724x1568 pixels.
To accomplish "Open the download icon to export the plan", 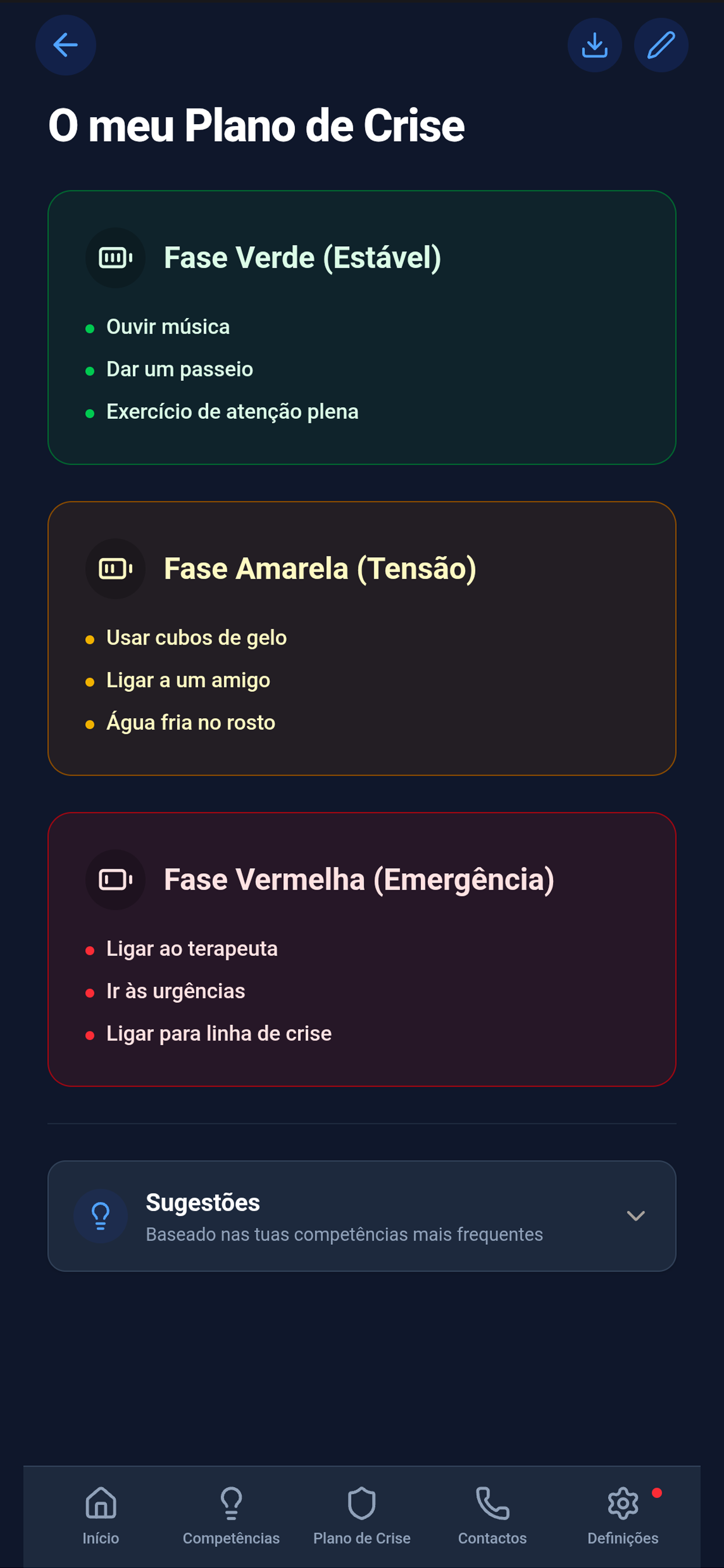I will click(x=595, y=44).
